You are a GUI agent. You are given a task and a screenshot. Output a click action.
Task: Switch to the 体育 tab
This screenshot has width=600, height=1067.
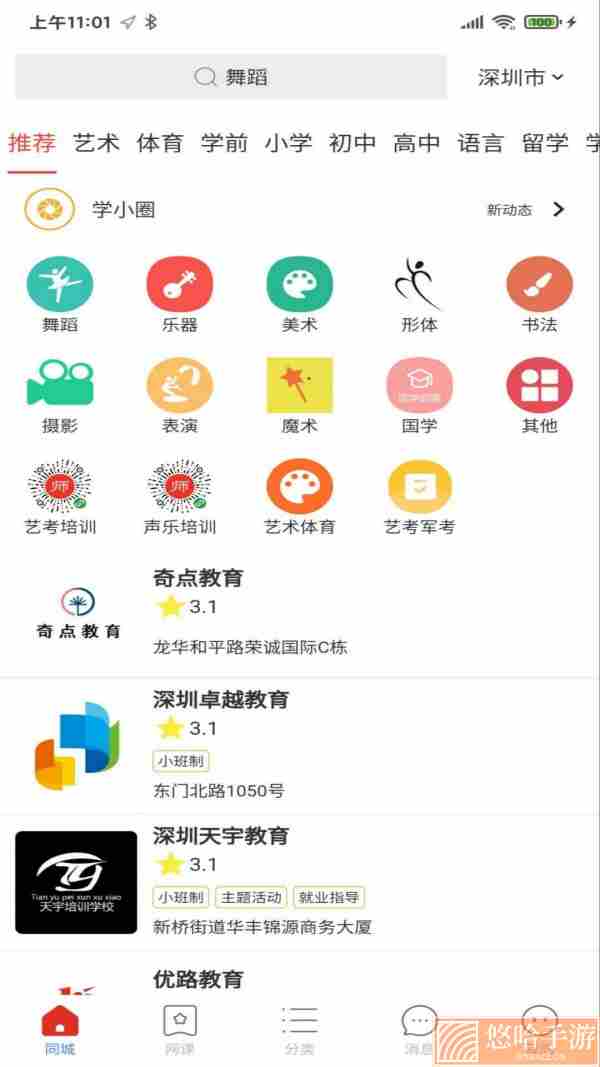click(x=160, y=143)
